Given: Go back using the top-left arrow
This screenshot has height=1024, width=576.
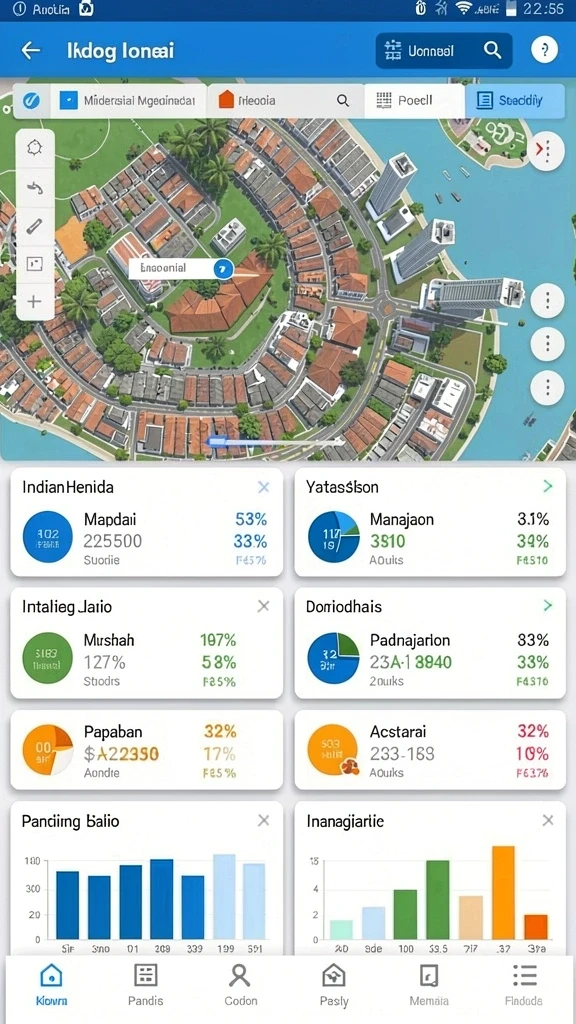Looking at the screenshot, I should (x=31, y=50).
